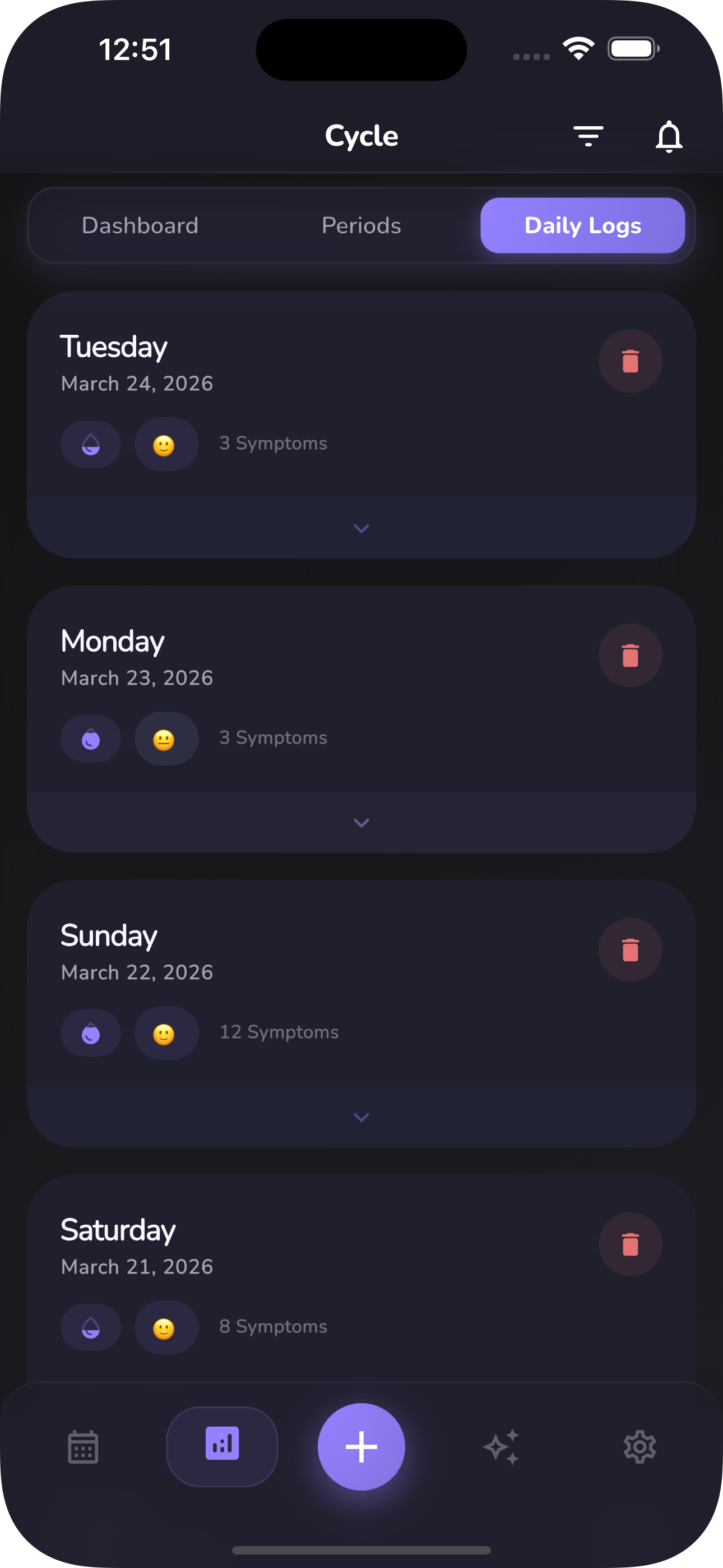Delete the Monday March 23 log
Viewport: 723px width, 1568px height.
(630, 656)
